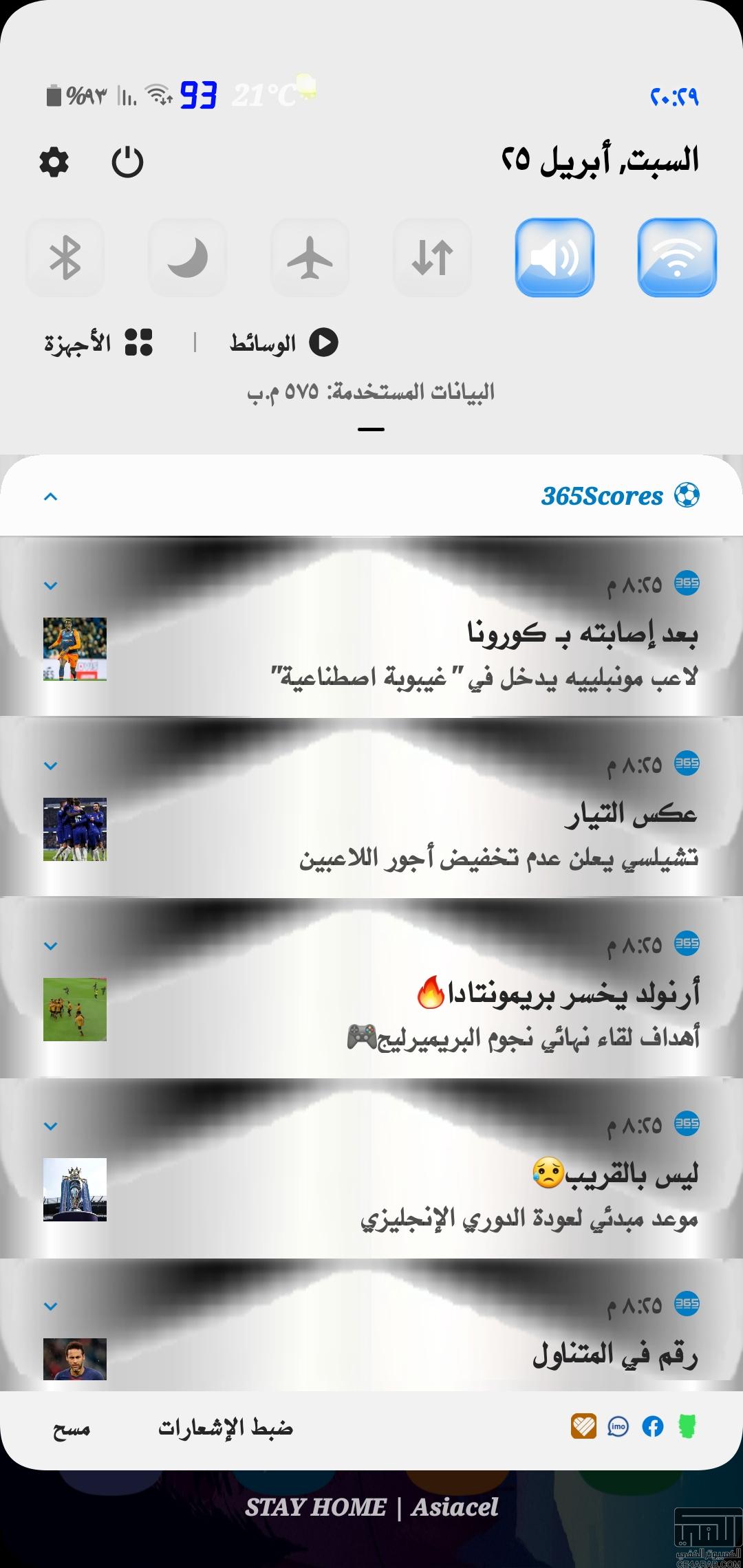The height and width of the screenshot is (1568, 743).
Task: Turn off the Wi-Fi quick toggle
Action: coord(677,257)
